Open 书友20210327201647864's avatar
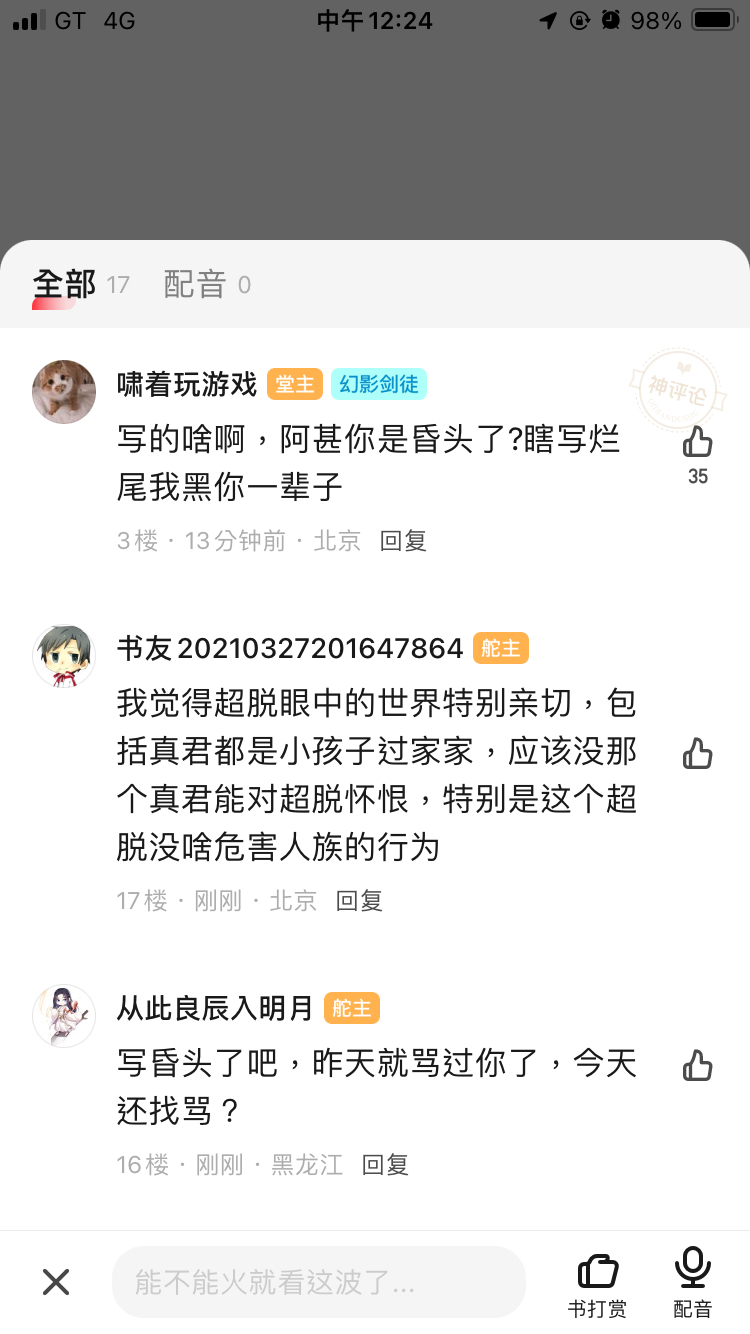The height and width of the screenshot is (1334, 750). tap(64, 656)
